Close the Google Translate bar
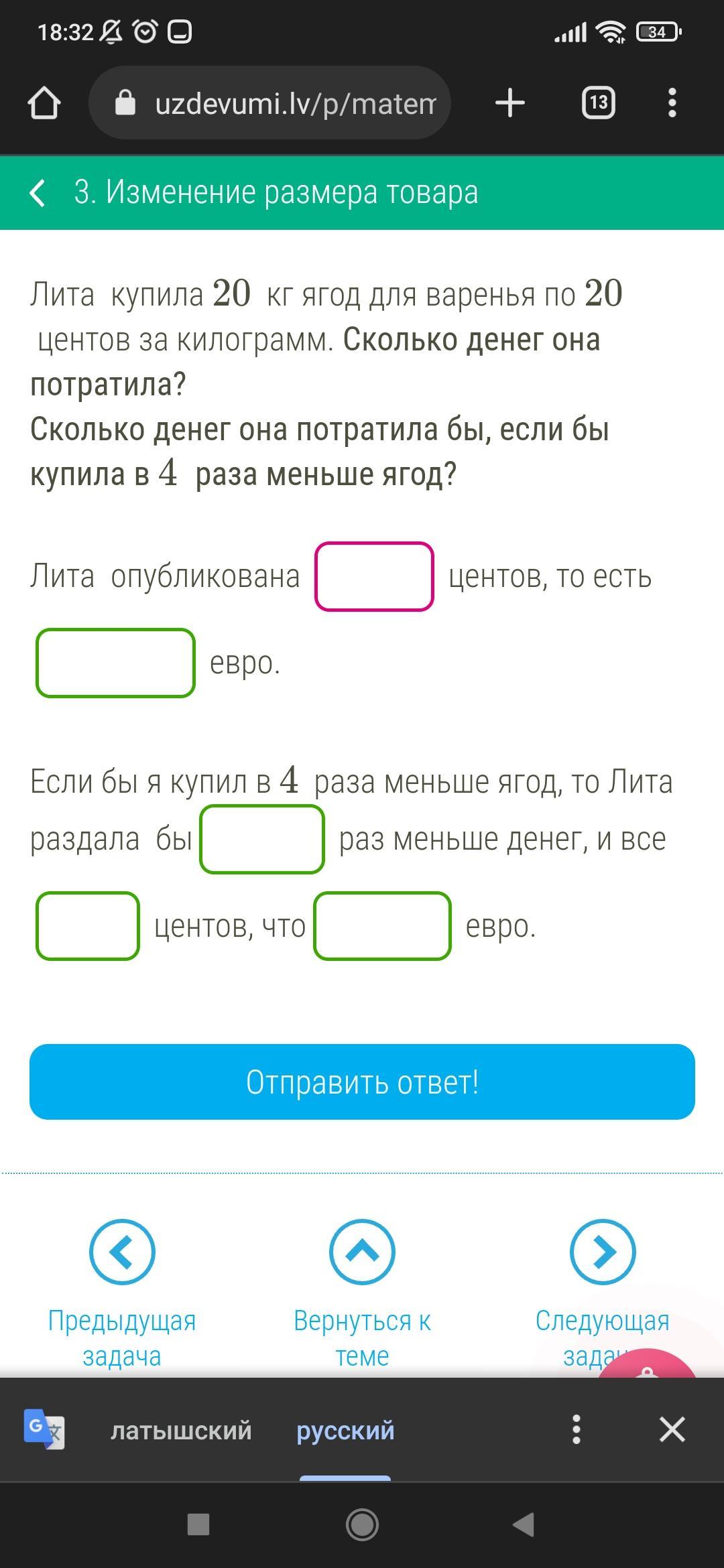Image resolution: width=724 pixels, height=1568 pixels. coord(672,1429)
